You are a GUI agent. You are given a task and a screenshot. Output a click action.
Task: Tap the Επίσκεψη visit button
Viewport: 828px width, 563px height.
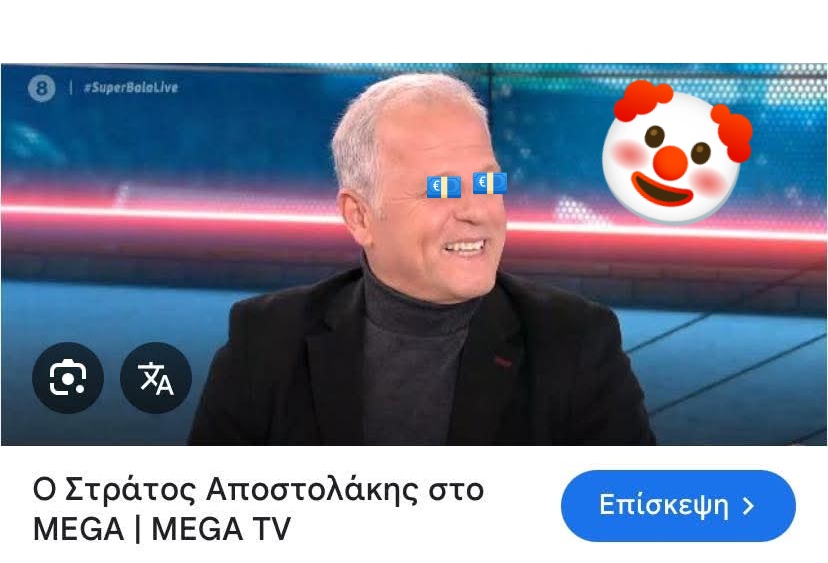(x=677, y=505)
